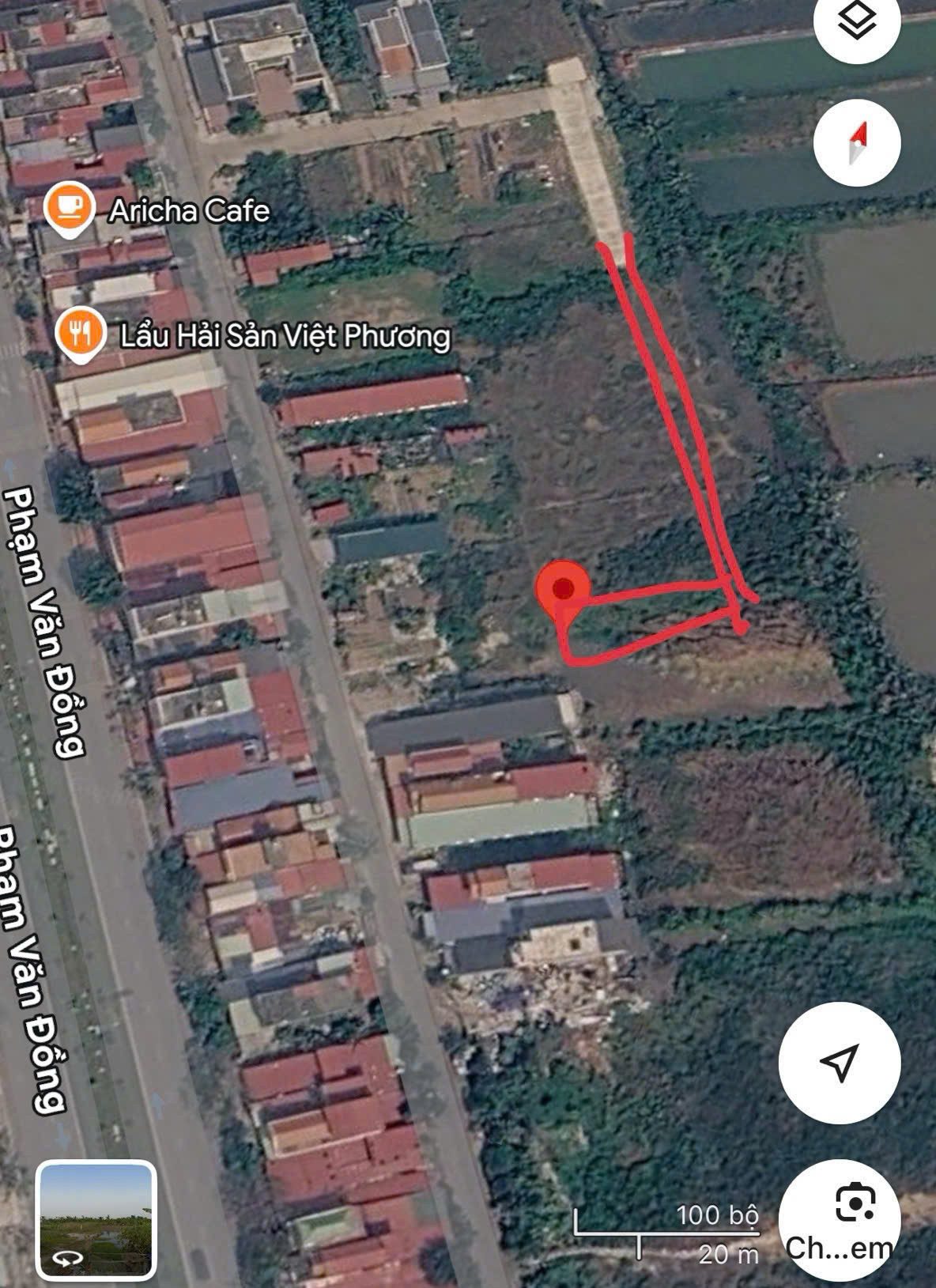The image size is (936, 1288).
Task: Open the Street View thumbnail
Action: tap(96, 1219)
